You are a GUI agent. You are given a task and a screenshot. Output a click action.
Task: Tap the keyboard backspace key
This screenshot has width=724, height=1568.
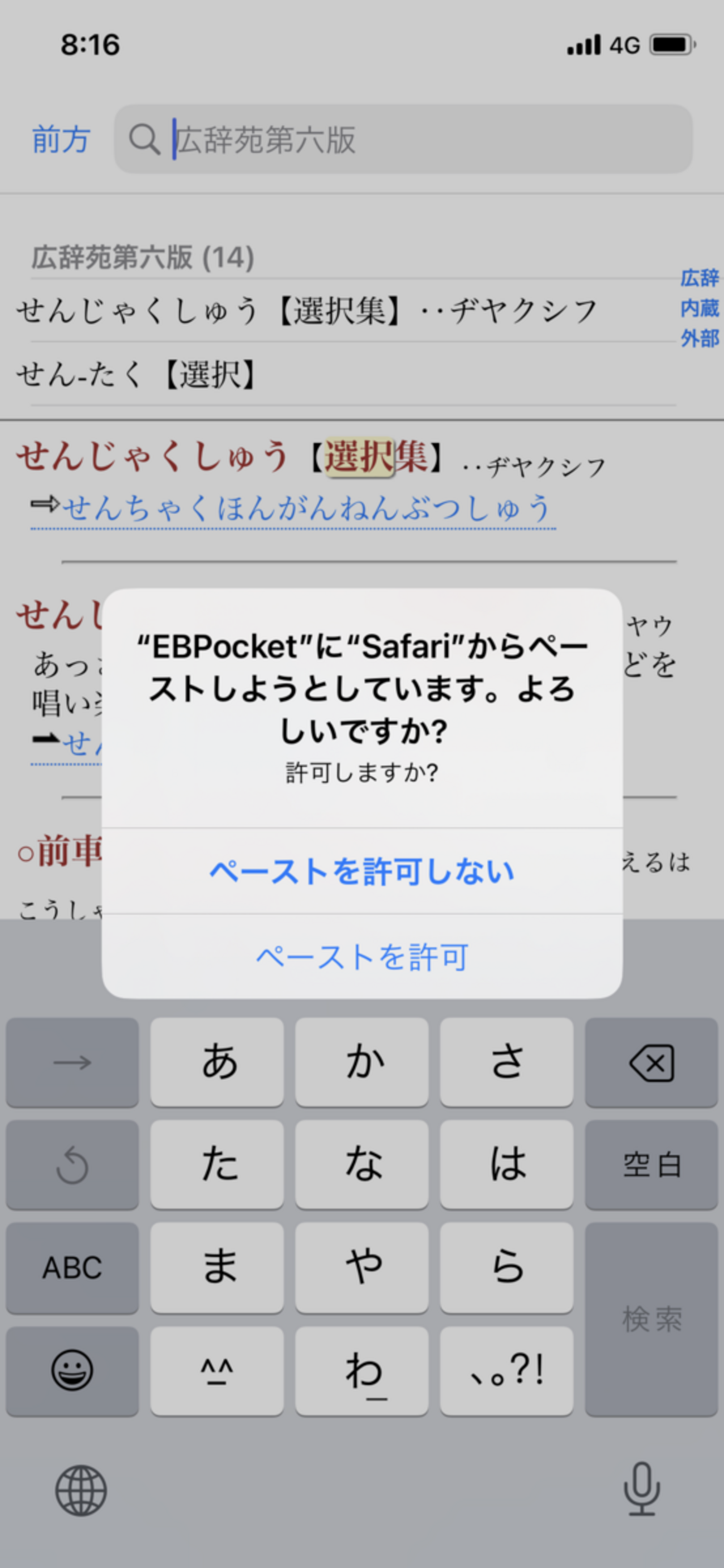pos(651,1063)
